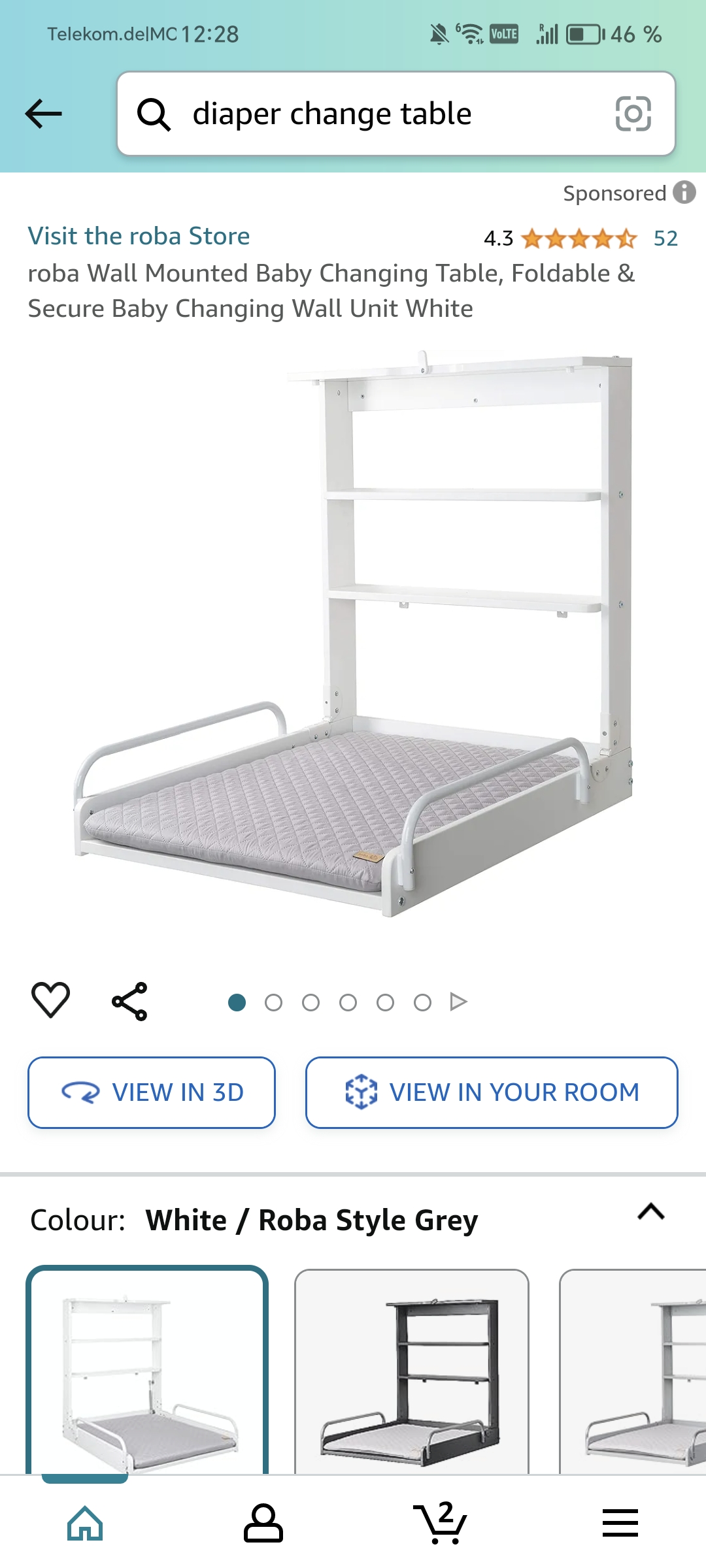Select the white colour variant
The width and height of the screenshot is (706, 1568).
pyautogui.click(x=147, y=1372)
